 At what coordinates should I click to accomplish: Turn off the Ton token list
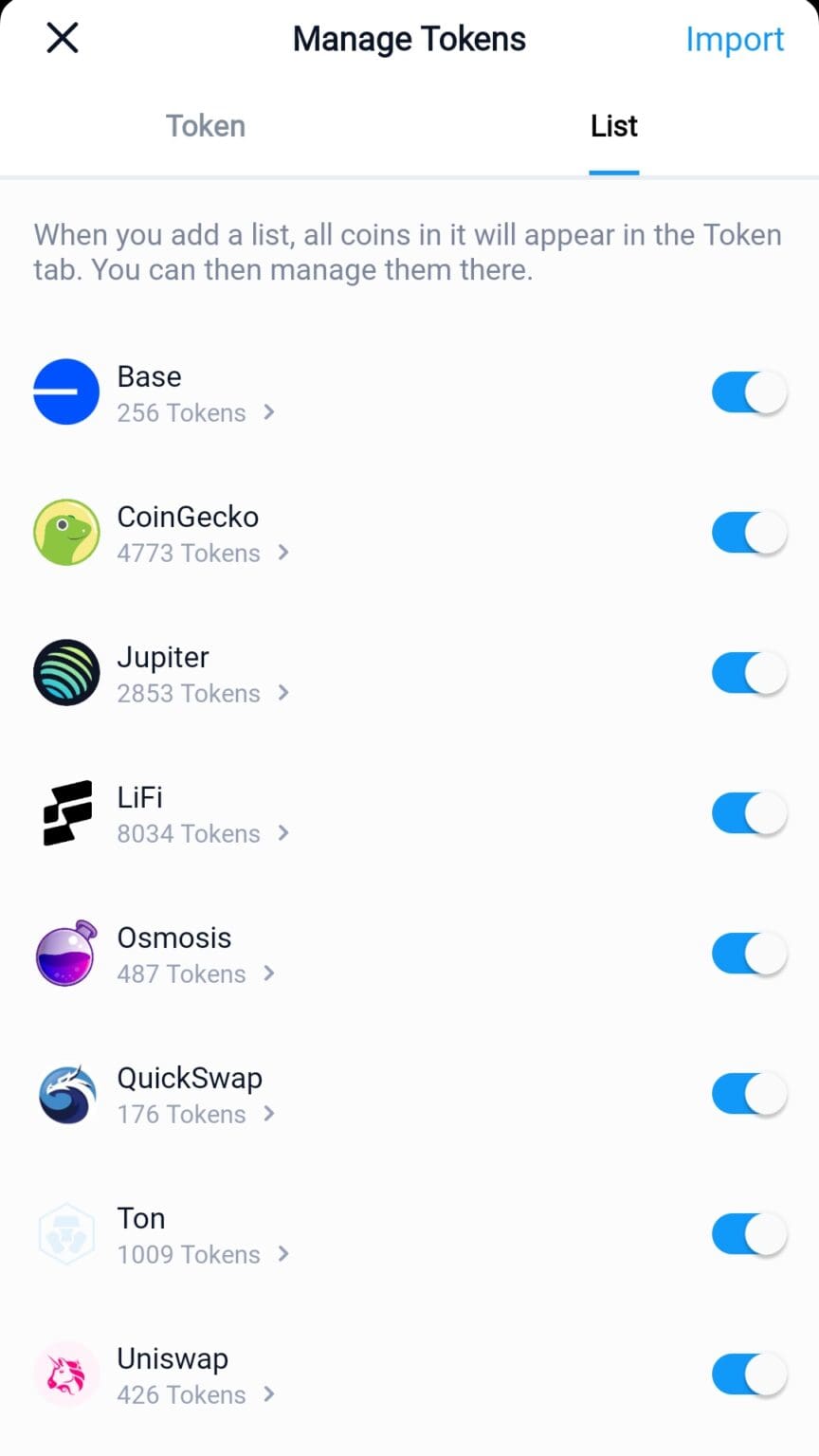click(x=749, y=1234)
